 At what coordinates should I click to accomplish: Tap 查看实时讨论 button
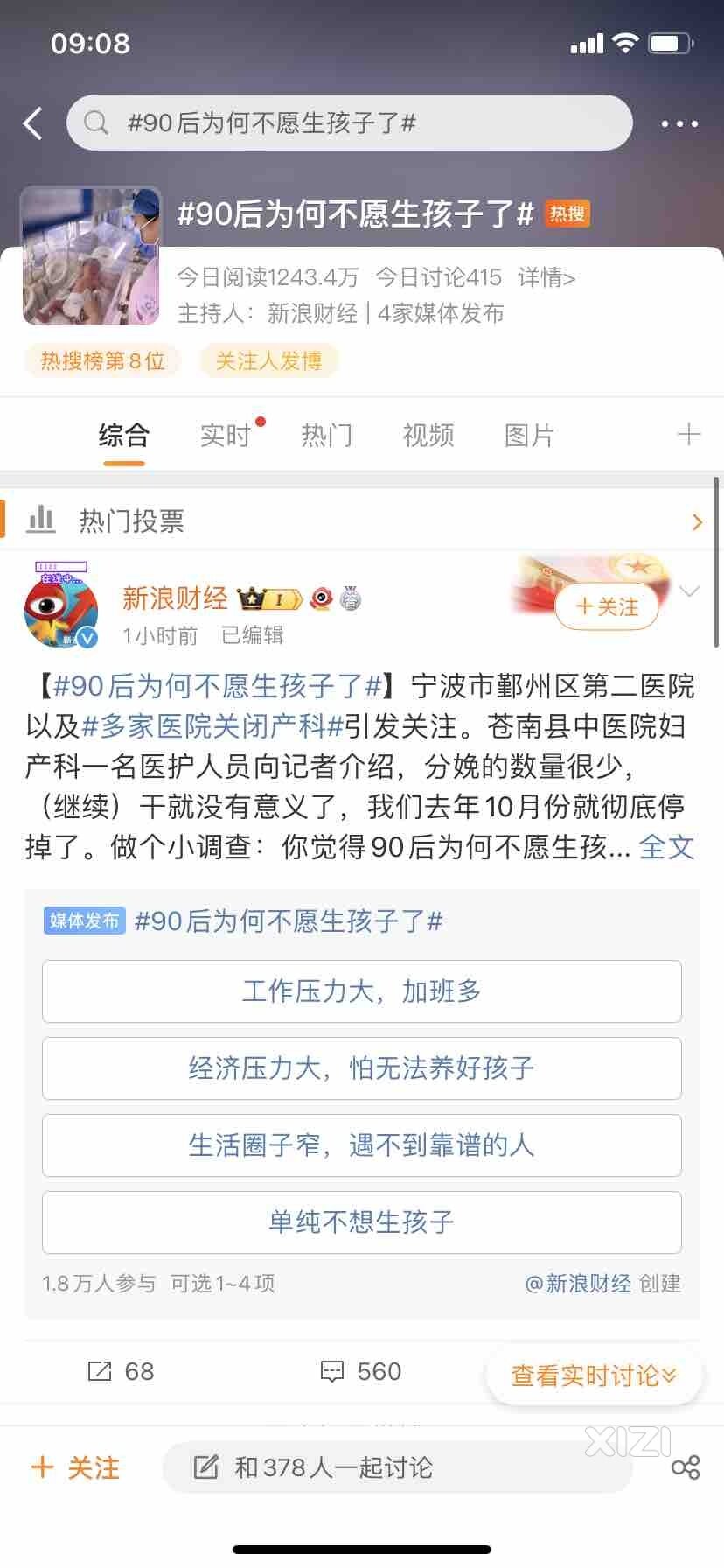tap(594, 1375)
